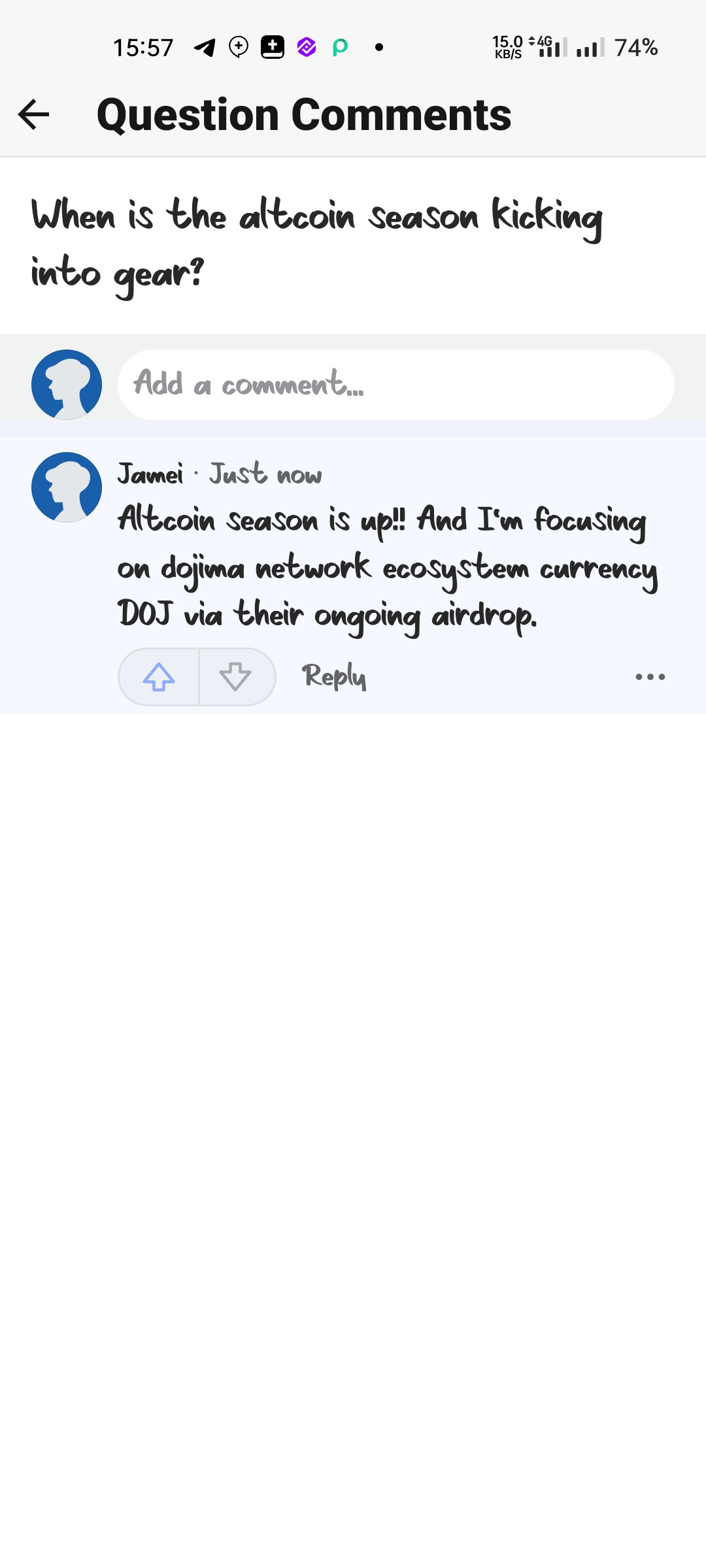Tap the Add a comment field
This screenshot has height=1568, width=706.
[x=395, y=384]
